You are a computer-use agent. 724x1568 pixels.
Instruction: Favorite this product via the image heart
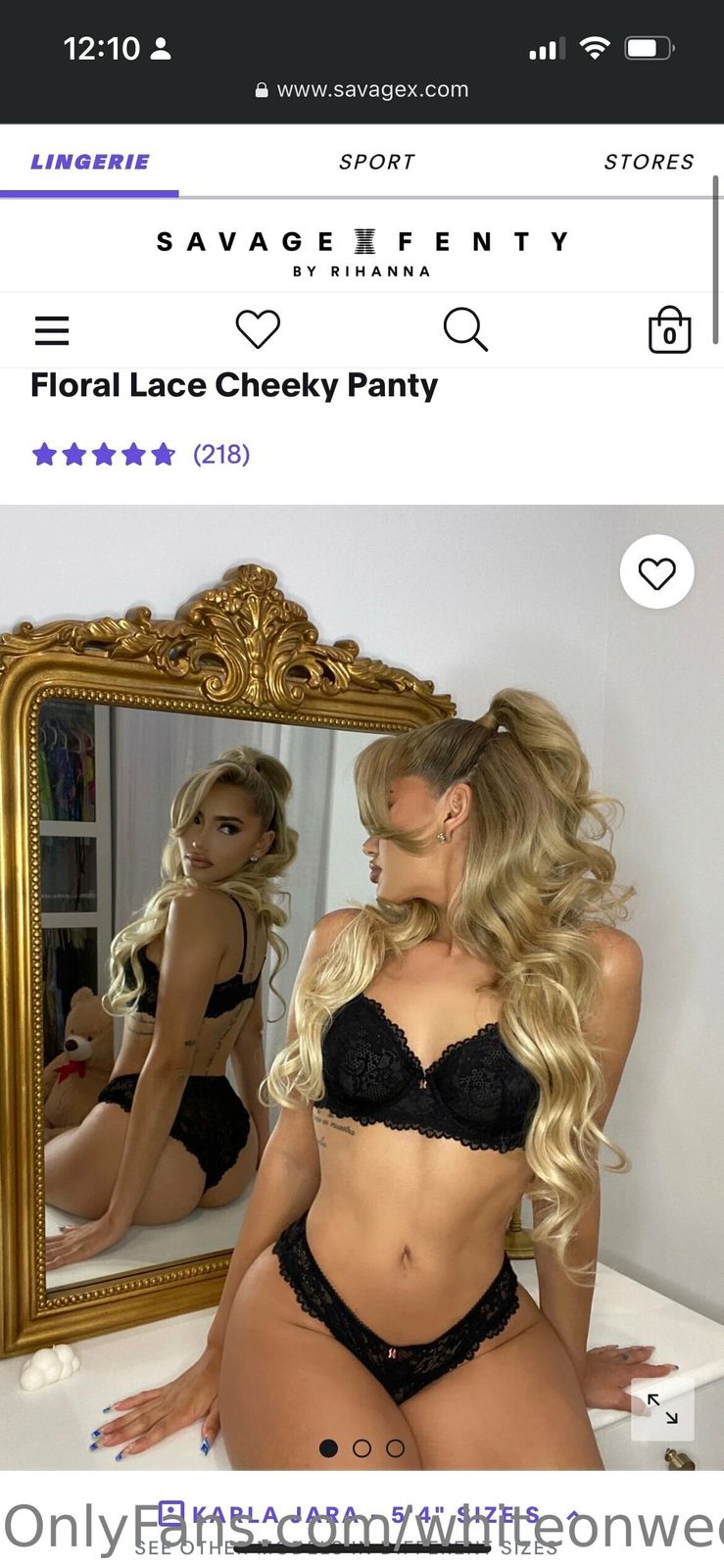(656, 572)
